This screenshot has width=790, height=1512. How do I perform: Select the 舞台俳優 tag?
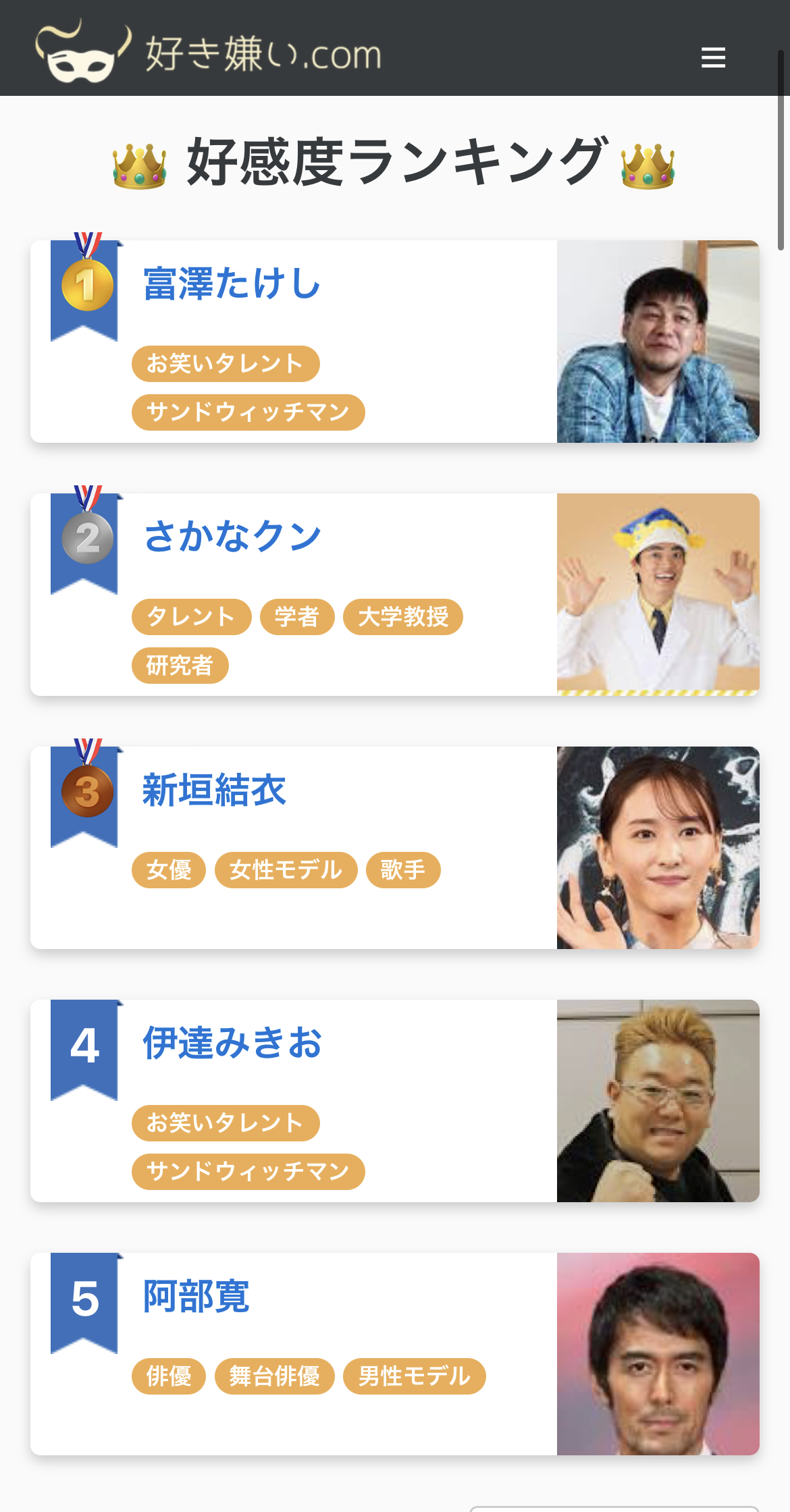pos(274,1376)
